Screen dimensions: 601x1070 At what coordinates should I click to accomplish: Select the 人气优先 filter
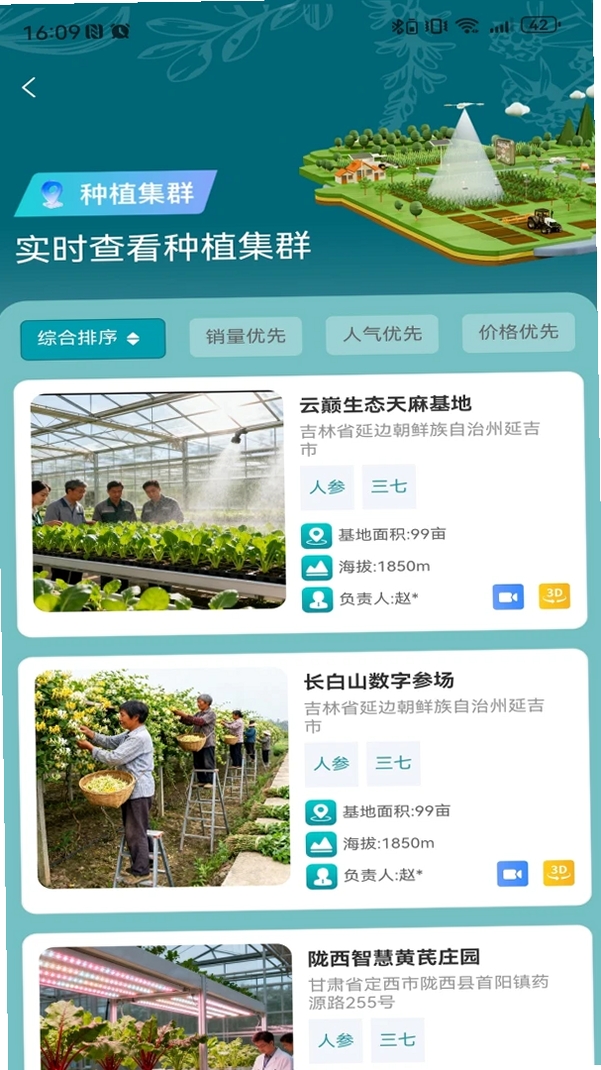(x=382, y=334)
